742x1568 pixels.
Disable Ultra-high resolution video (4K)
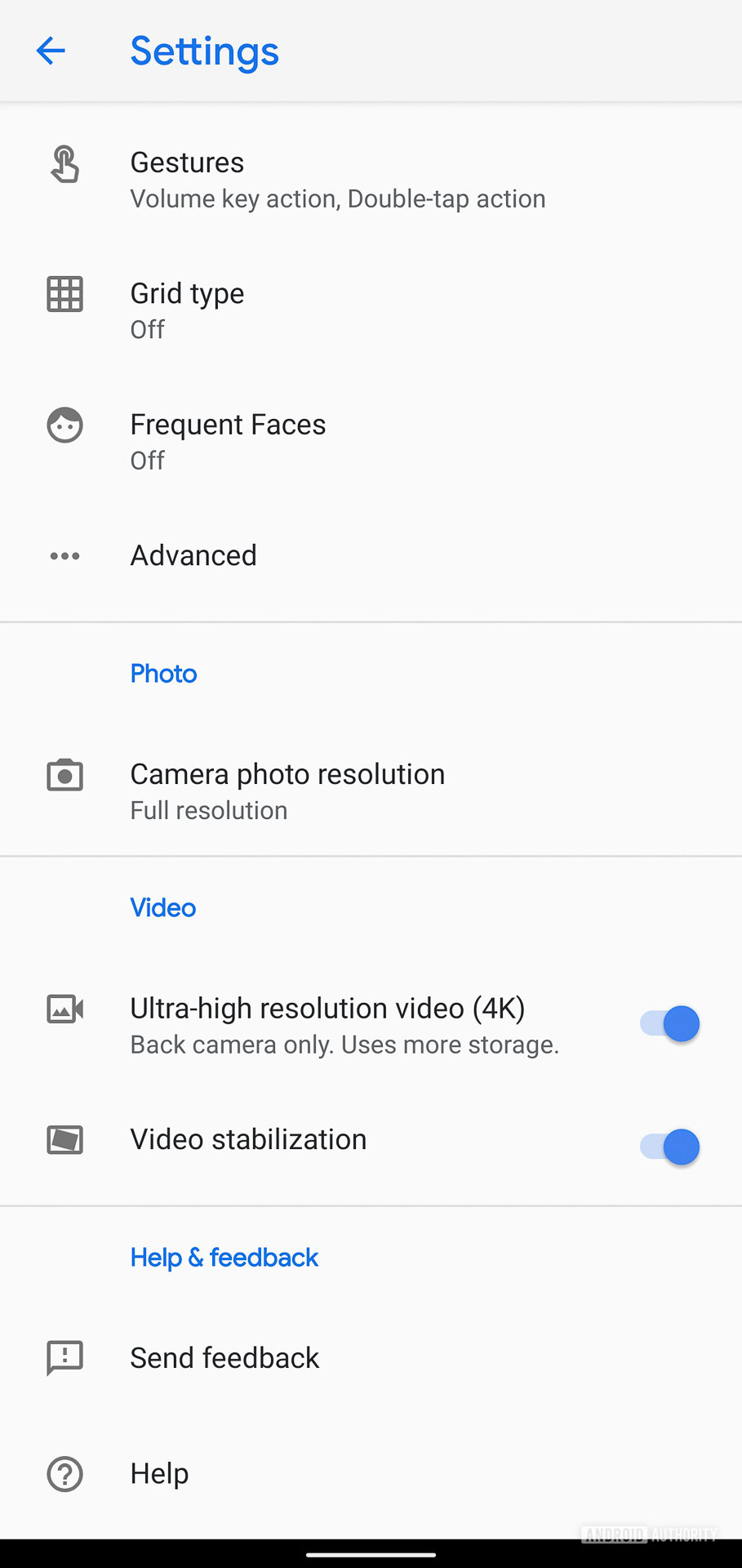669,1024
